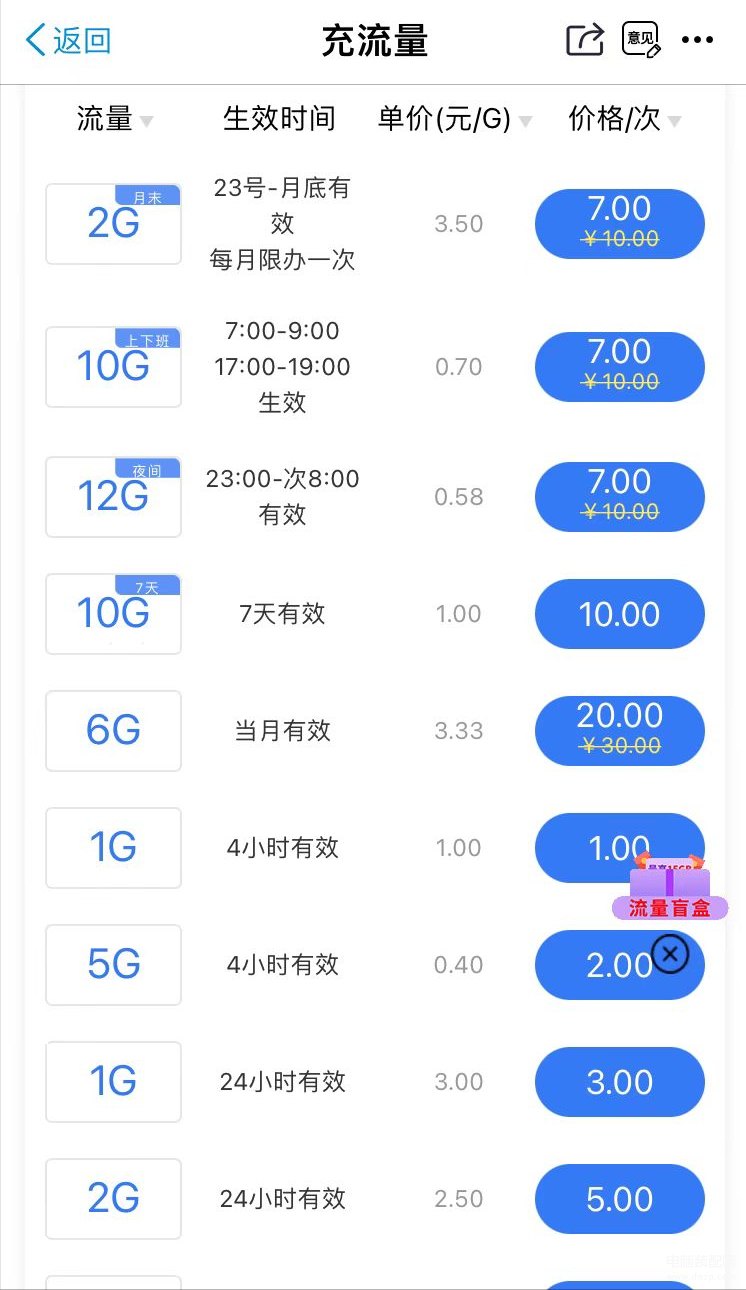Purchase the 10G 上下班 pack
This screenshot has height=1290, width=746.
click(x=620, y=367)
